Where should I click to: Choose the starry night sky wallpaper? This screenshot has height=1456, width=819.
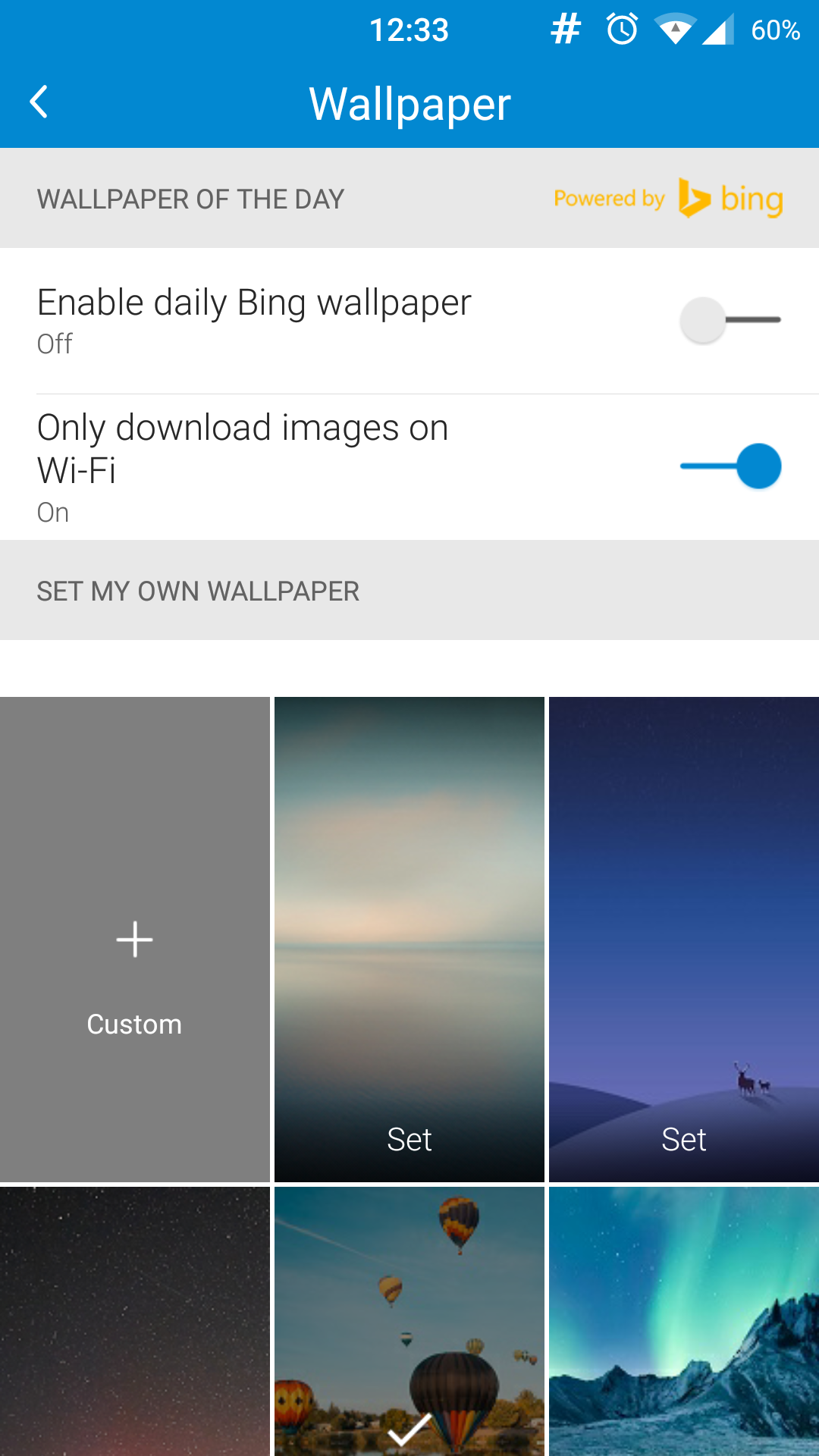(135, 1321)
